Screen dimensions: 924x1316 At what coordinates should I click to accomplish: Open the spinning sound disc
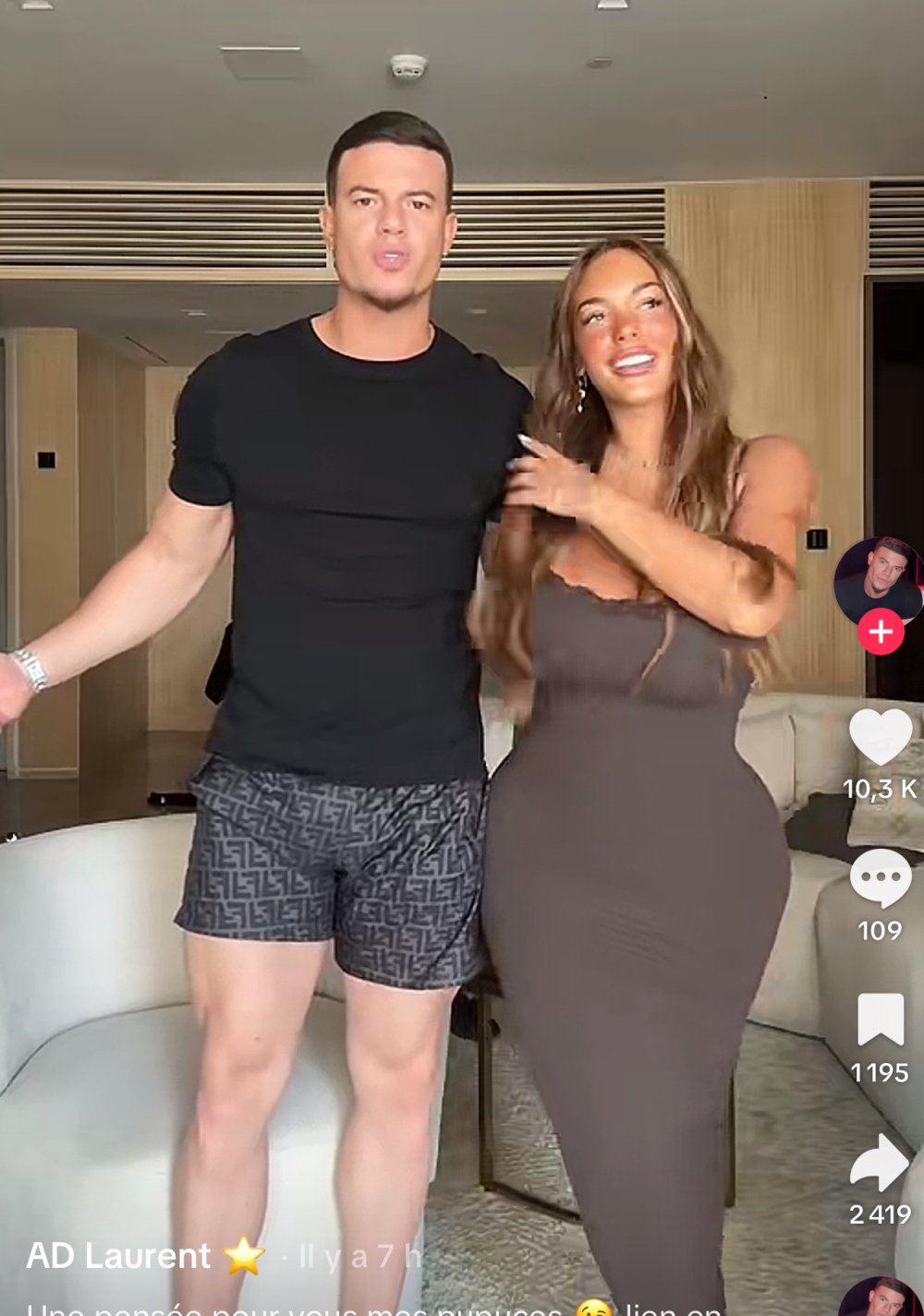882,1298
